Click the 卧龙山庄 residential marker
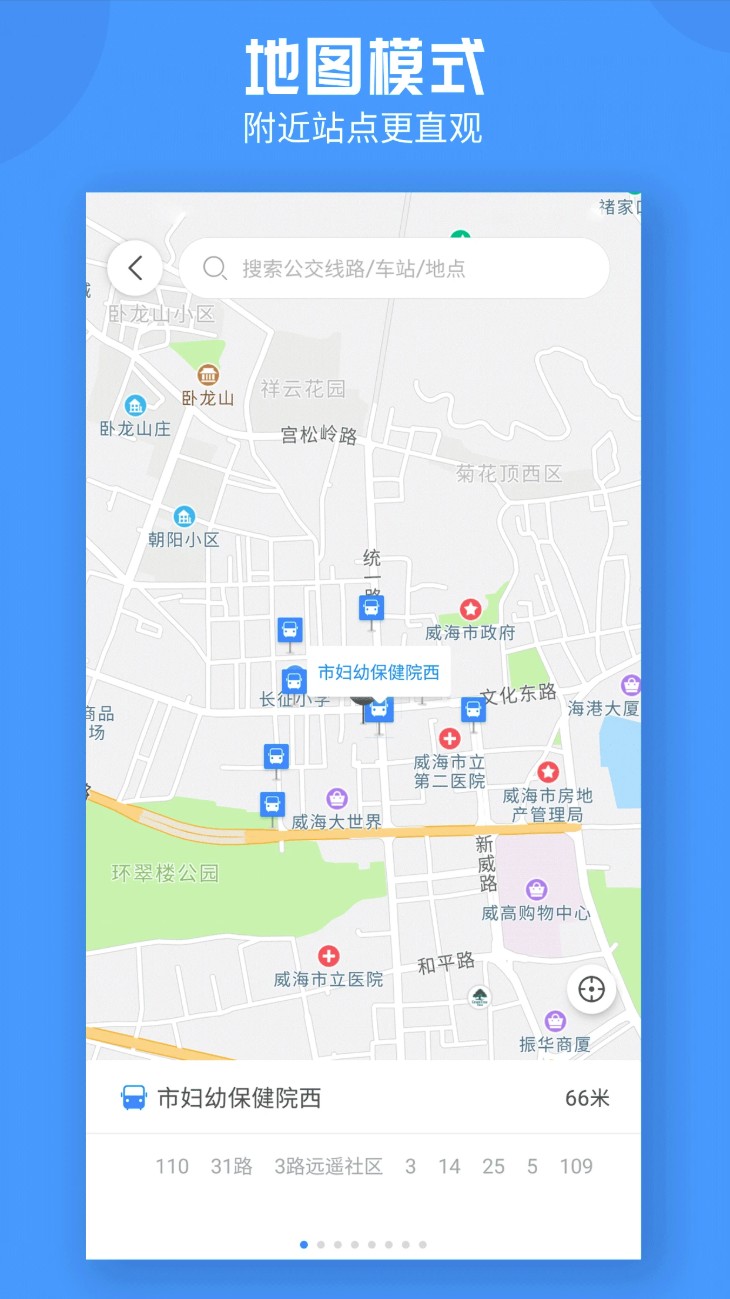The image size is (730, 1299). coord(136,407)
